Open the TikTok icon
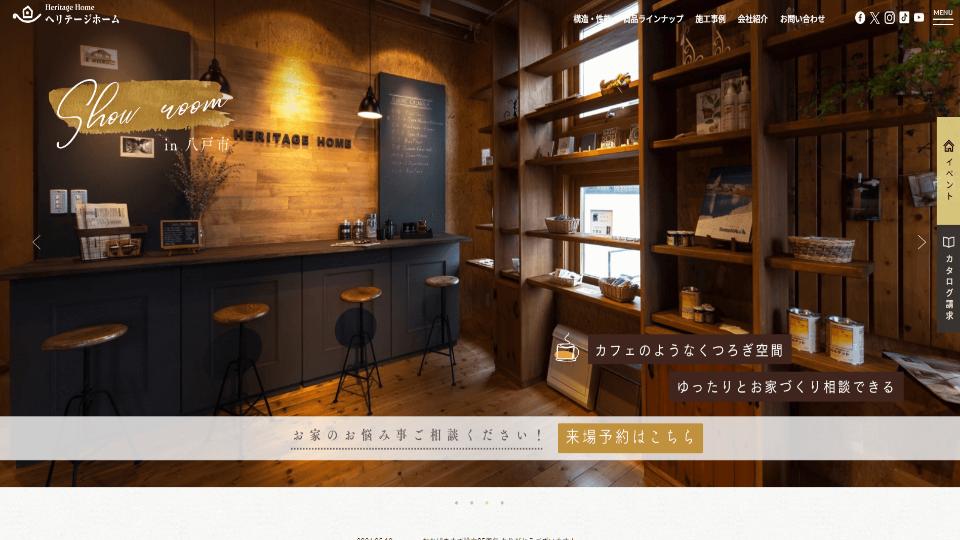The width and height of the screenshot is (960, 540). coord(904,18)
